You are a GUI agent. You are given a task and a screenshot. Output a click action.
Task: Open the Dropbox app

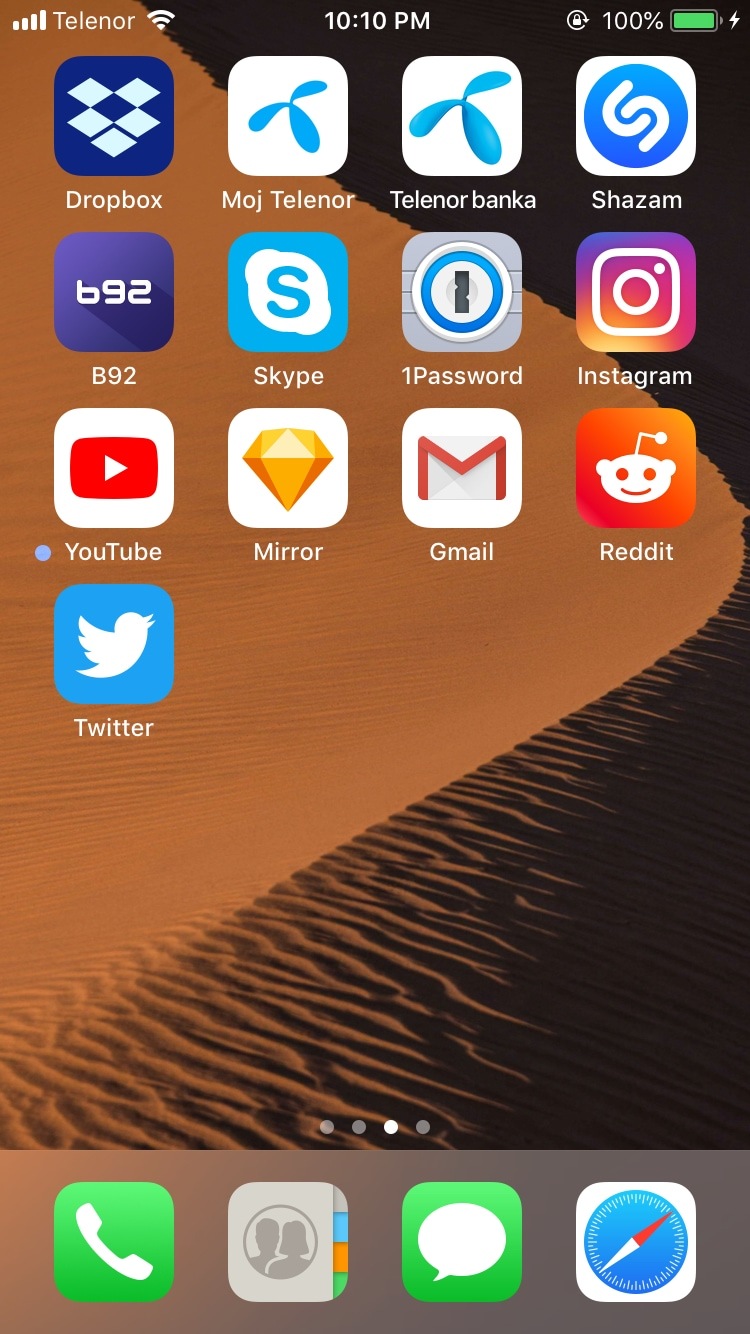pyautogui.click(x=114, y=116)
